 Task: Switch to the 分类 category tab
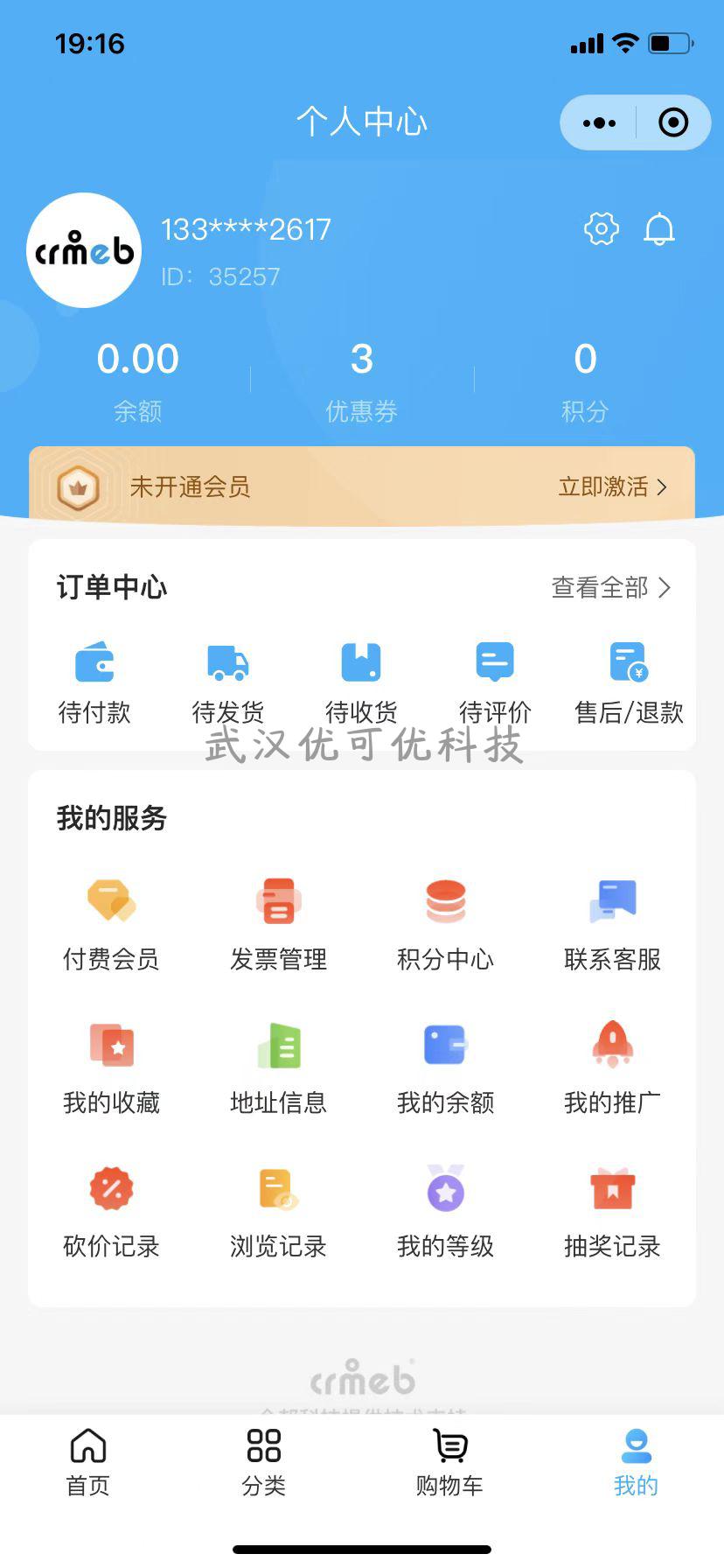pyautogui.click(x=264, y=1462)
